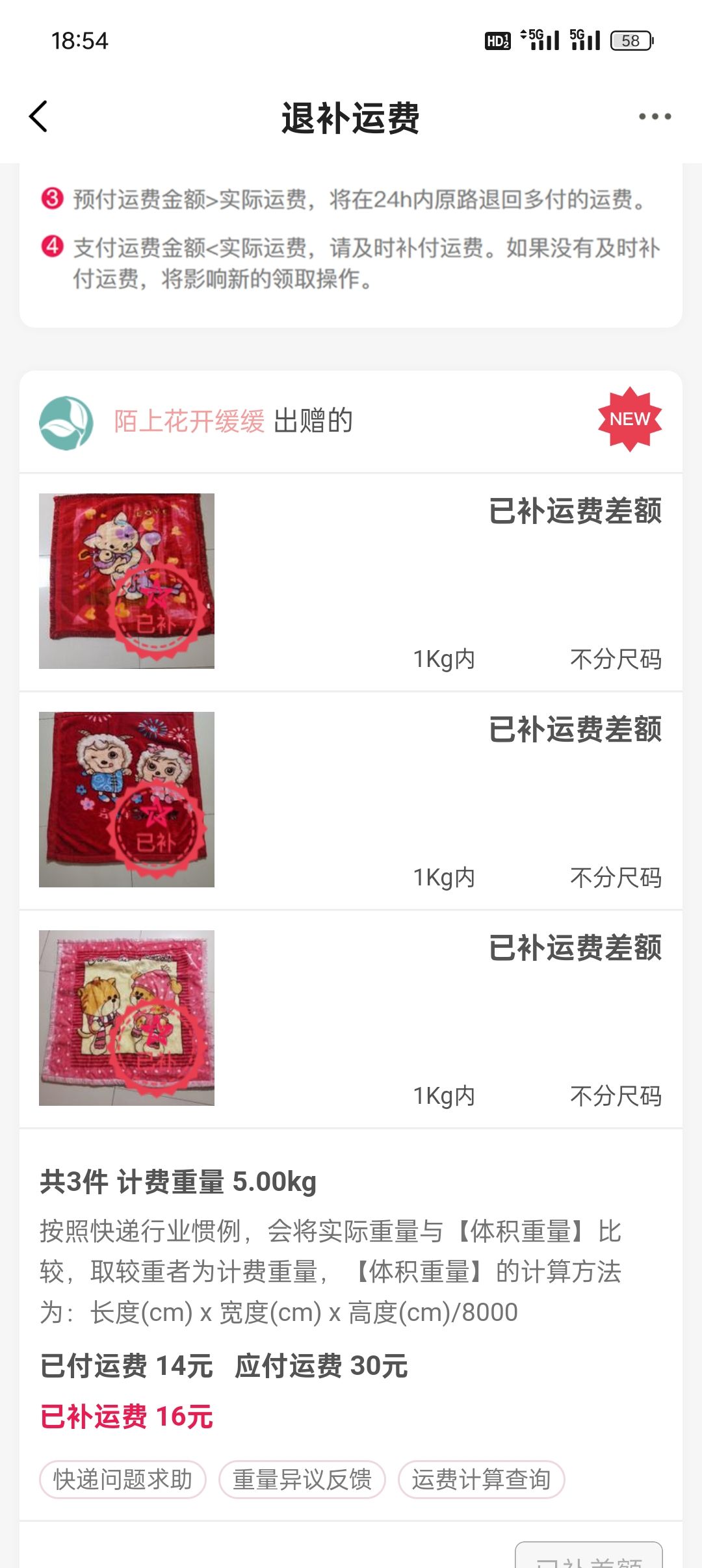Tap 快递问题求助 chip
702x1568 pixels.
click(123, 1480)
